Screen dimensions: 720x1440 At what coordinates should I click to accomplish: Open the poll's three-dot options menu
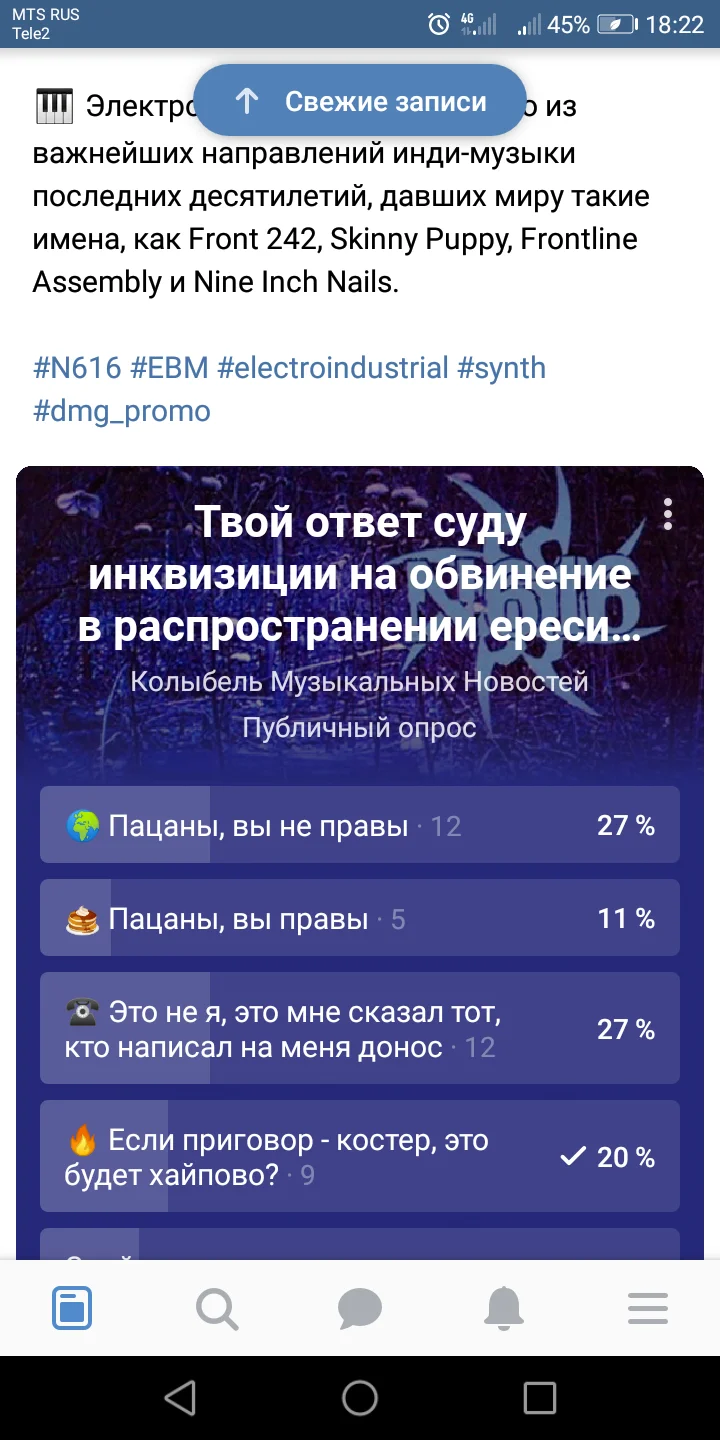point(667,515)
